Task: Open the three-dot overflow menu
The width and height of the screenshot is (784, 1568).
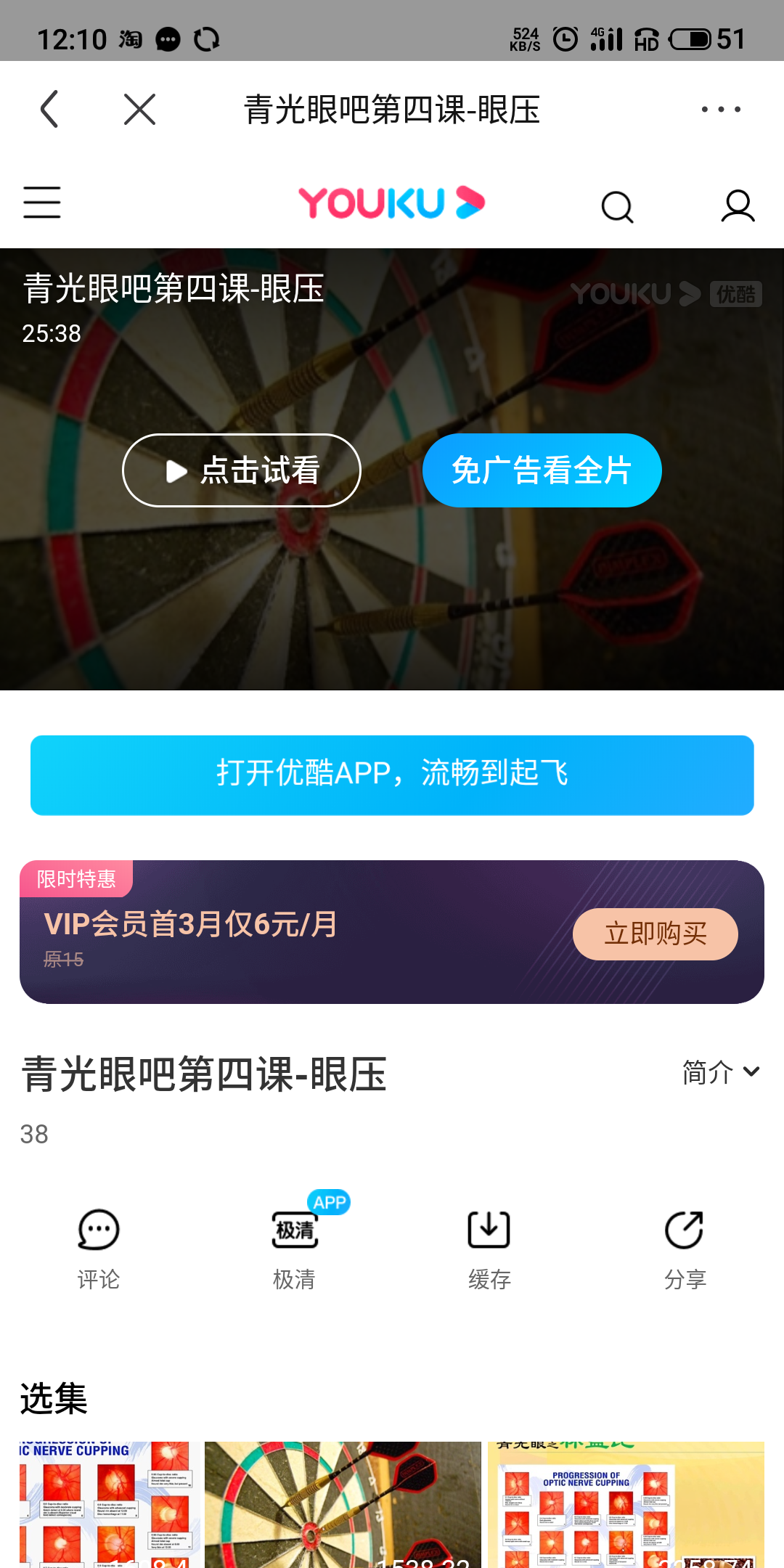Action: [x=721, y=110]
